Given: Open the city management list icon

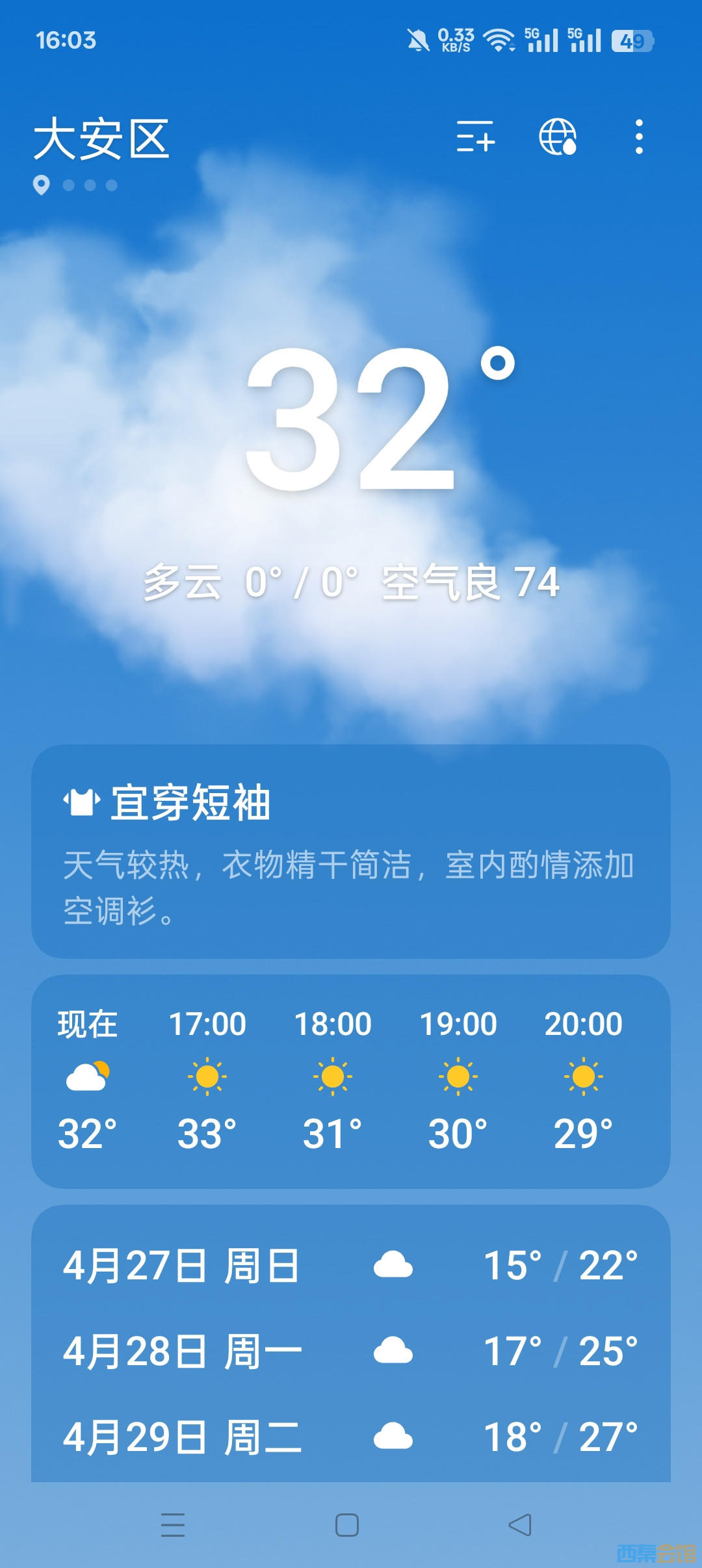Looking at the screenshot, I should (476, 137).
